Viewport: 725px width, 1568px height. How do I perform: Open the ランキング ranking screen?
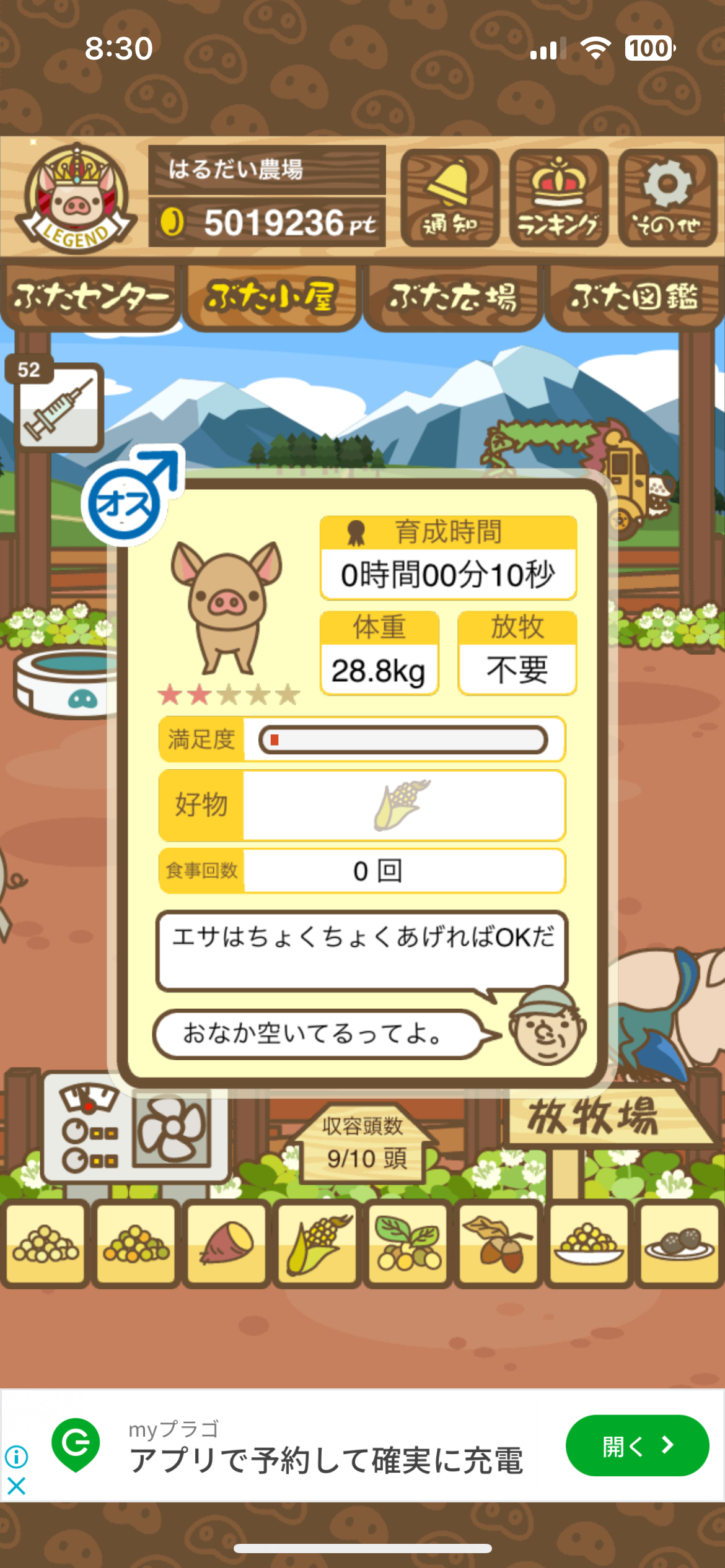click(558, 198)
